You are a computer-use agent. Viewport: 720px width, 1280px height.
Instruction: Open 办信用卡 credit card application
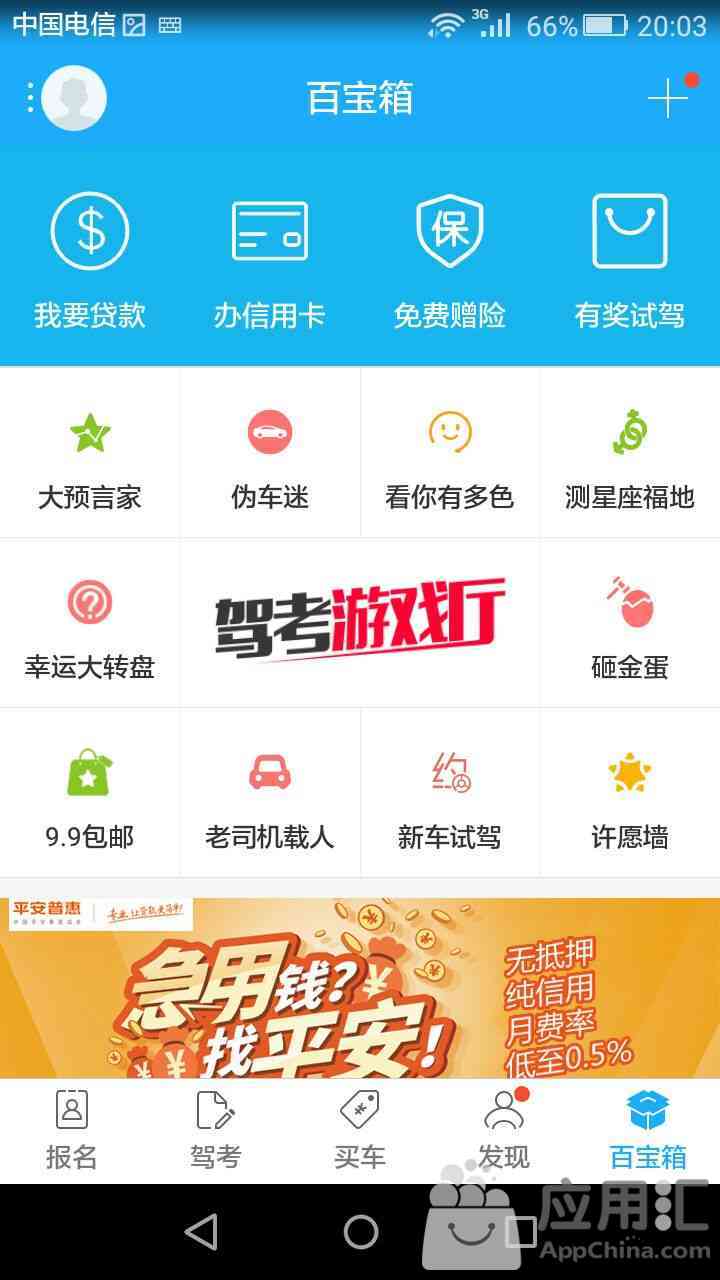click(x=269, y=260)
